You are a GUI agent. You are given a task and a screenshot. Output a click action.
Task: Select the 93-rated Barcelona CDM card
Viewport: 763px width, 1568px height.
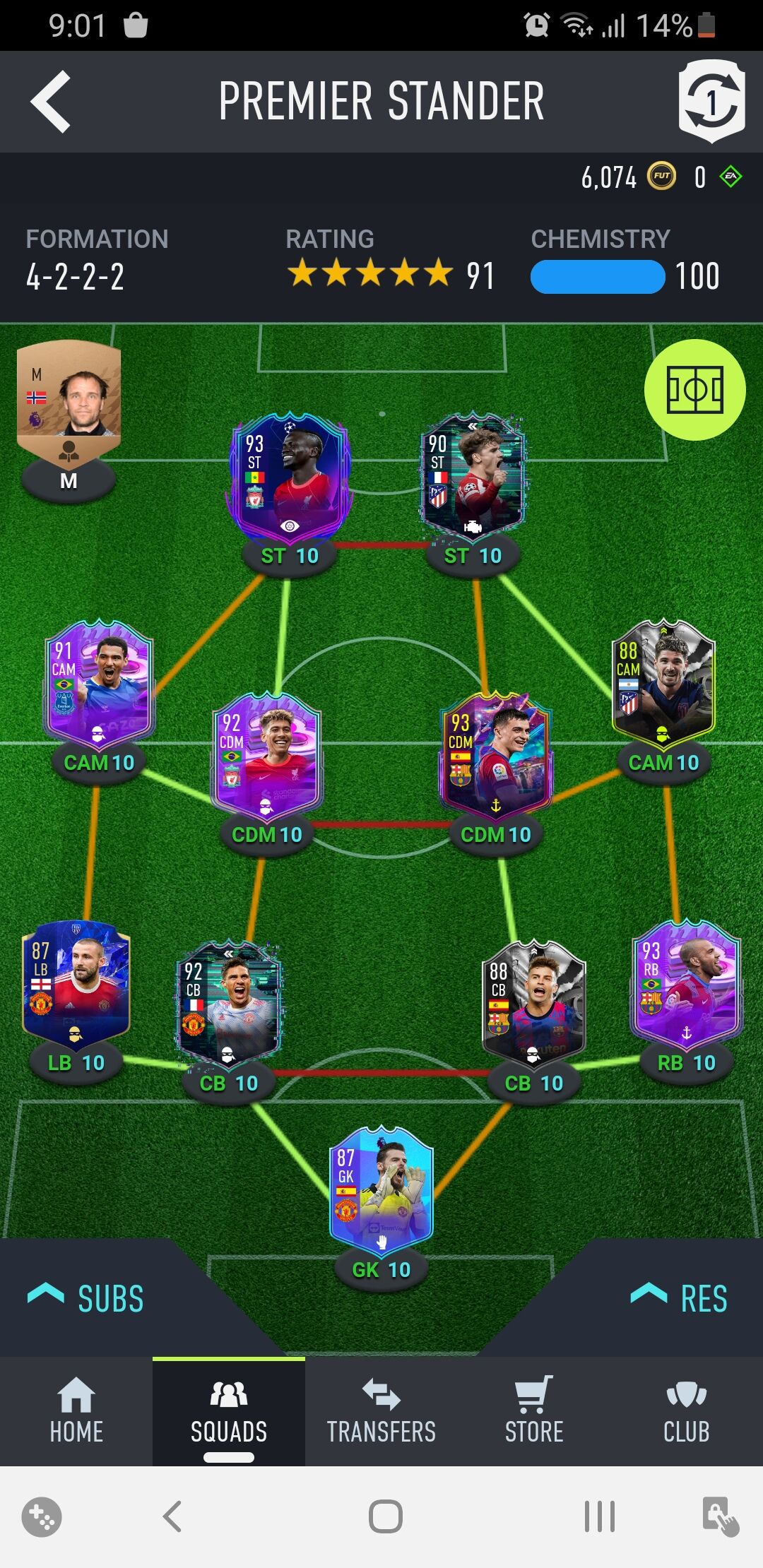495,756
